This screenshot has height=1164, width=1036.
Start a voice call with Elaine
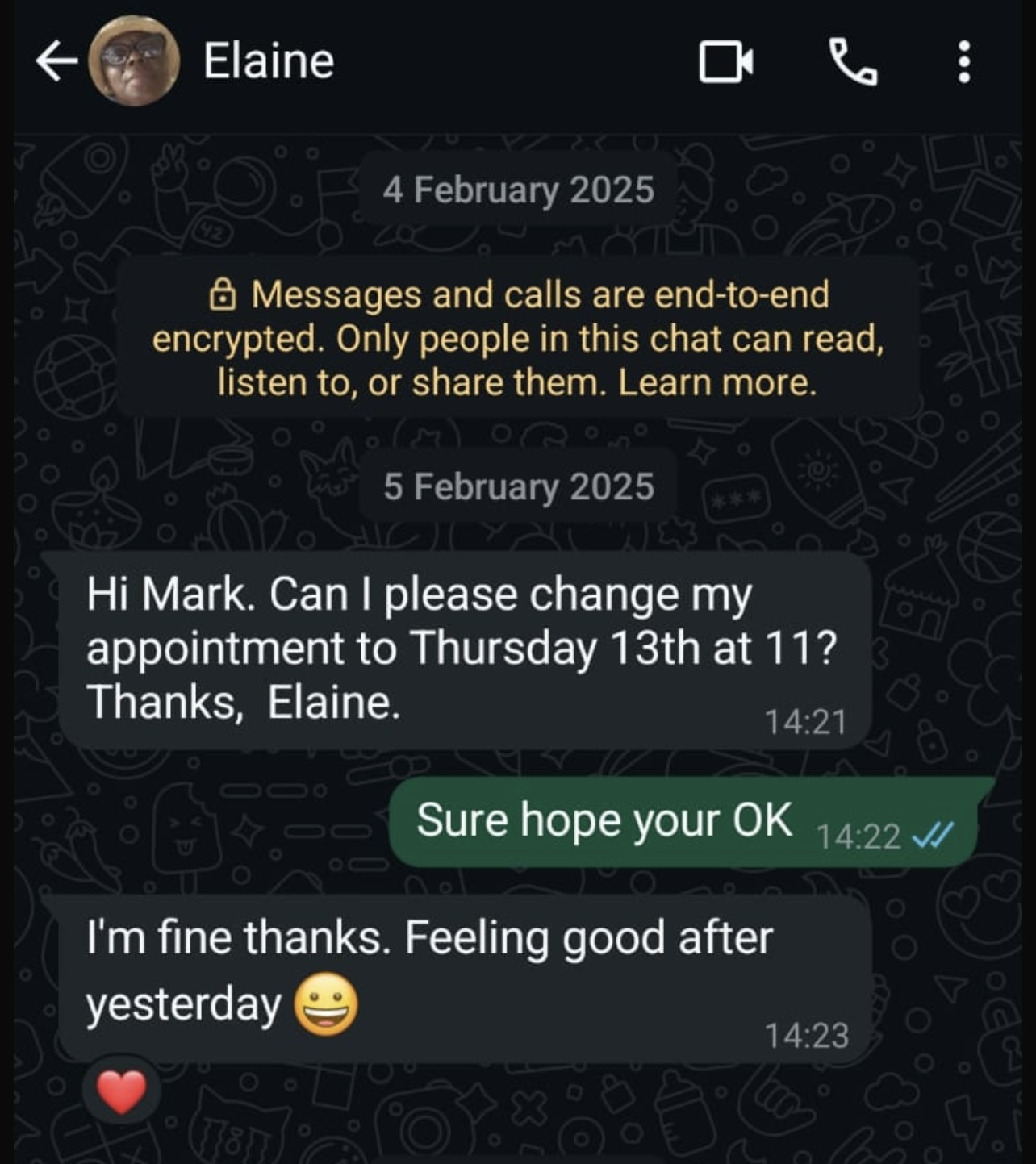coord(853,62)
